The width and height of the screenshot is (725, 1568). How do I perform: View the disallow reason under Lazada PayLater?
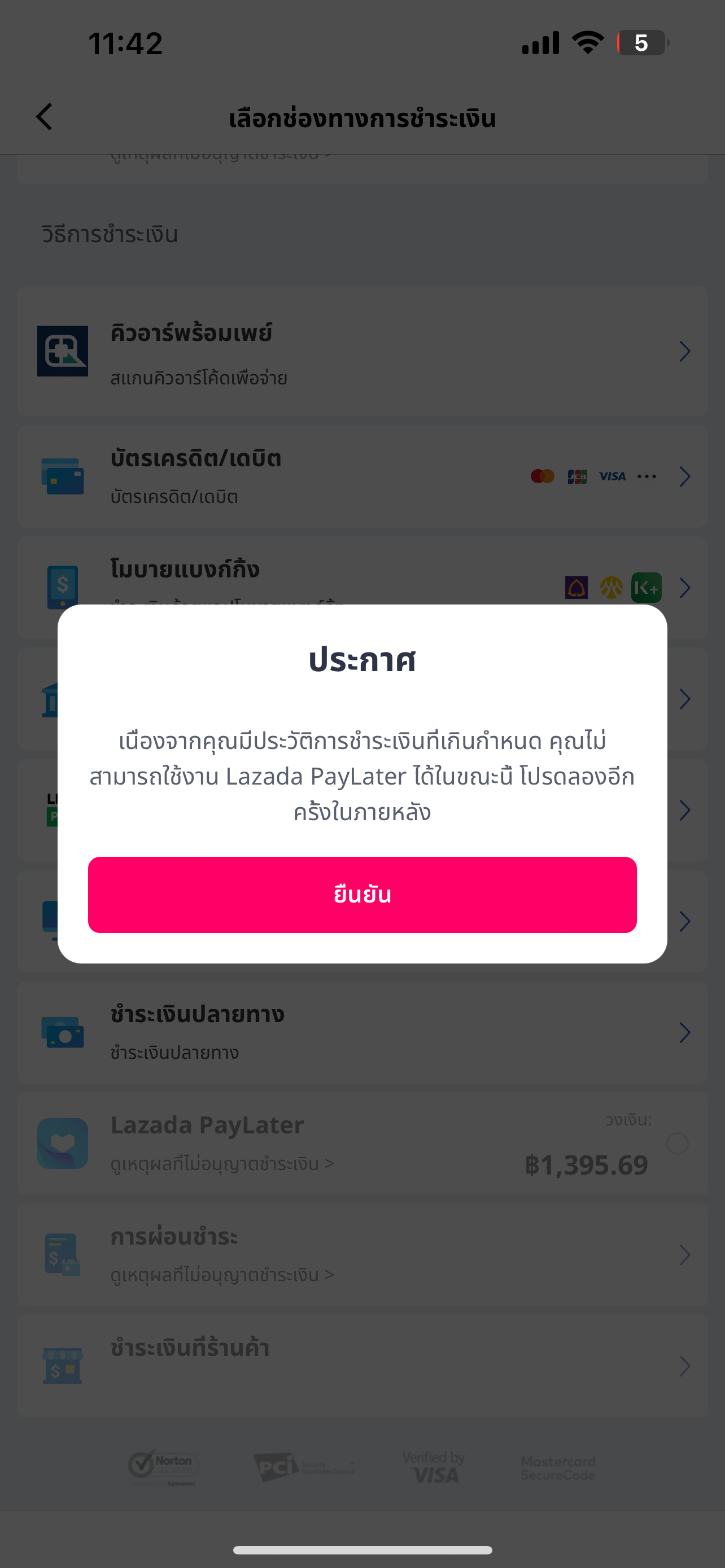point(222,1164)
